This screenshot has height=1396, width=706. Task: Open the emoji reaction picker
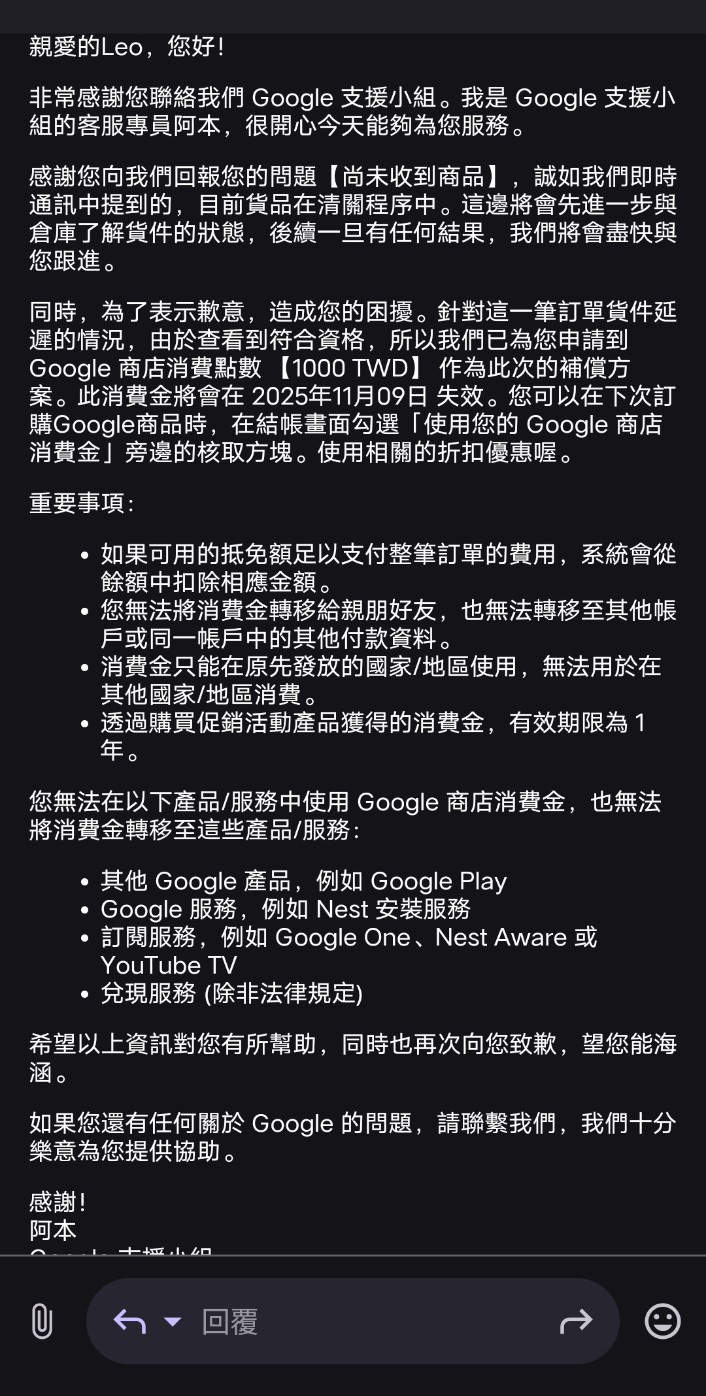tap(663, 1321)
